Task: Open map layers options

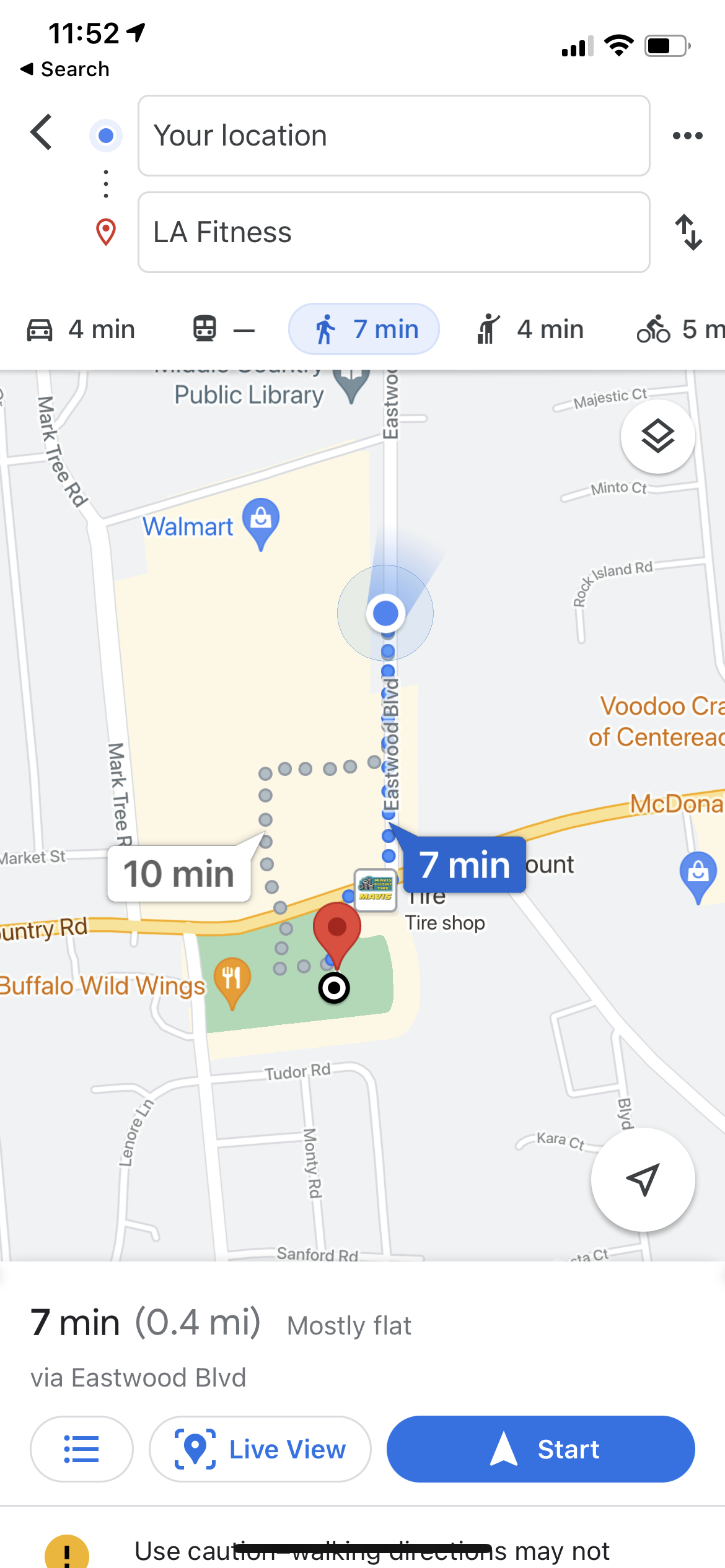Action: point(657,437)
